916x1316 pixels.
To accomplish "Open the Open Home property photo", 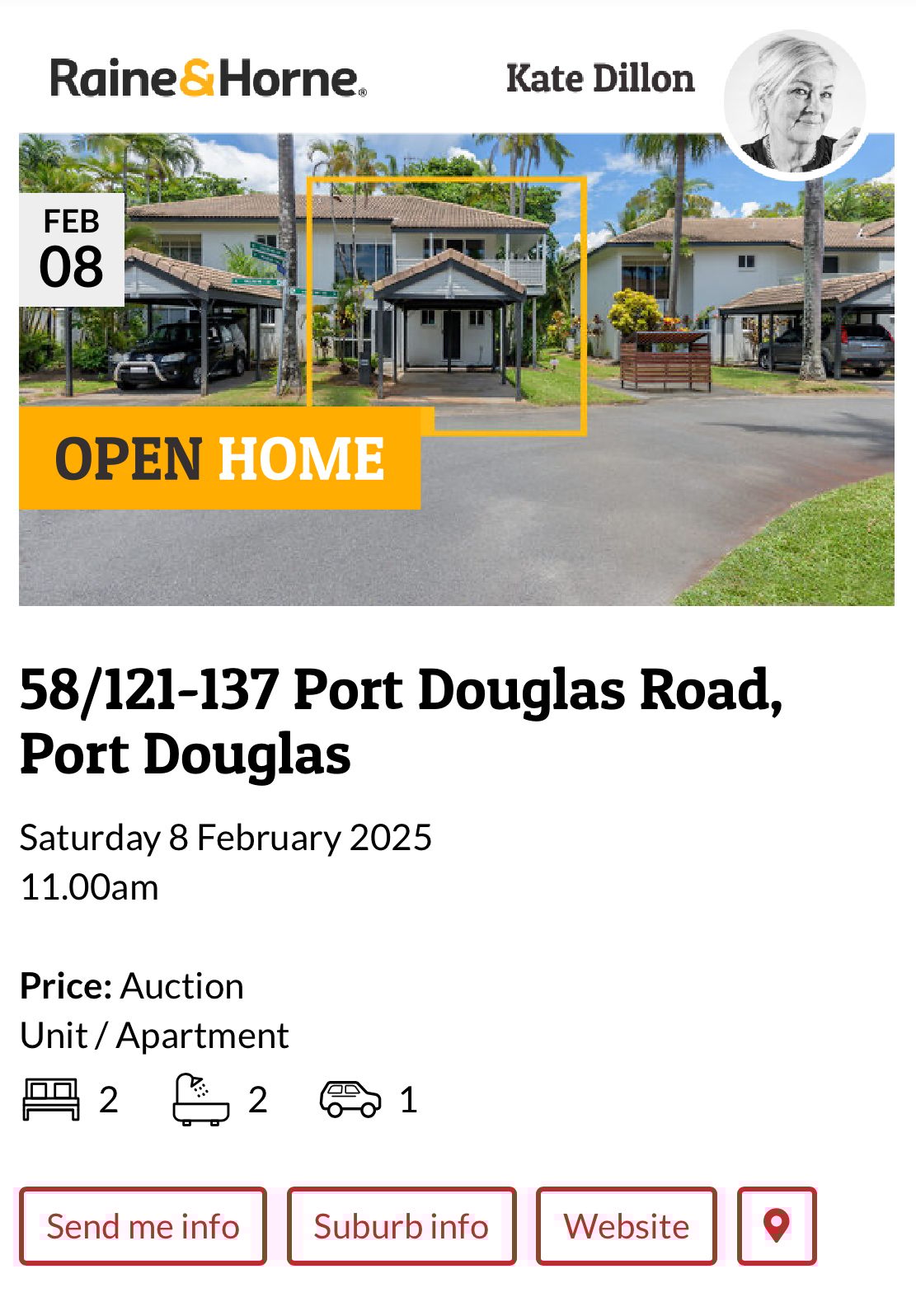I will (456, 369).
